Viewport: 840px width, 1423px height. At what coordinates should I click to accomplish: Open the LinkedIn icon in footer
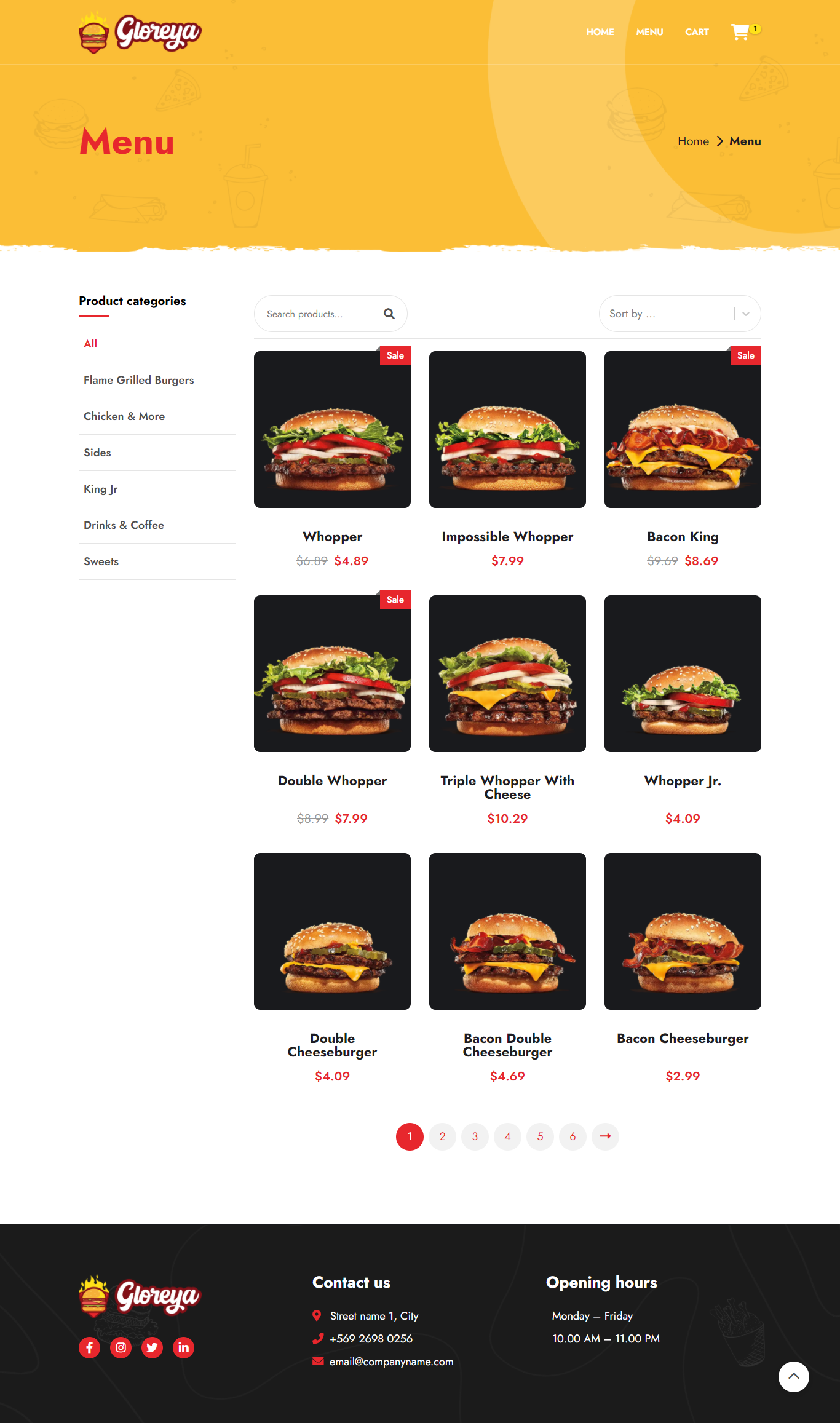tap(183, 1347)
